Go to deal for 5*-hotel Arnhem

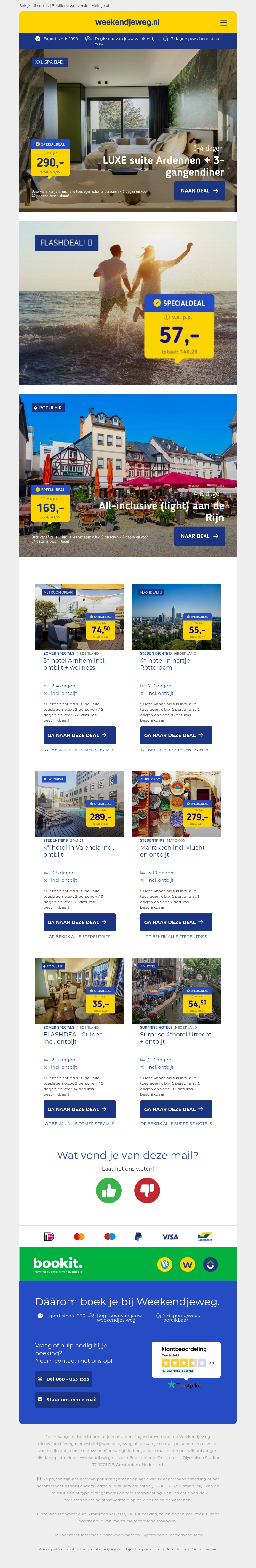tap(79, 735)
